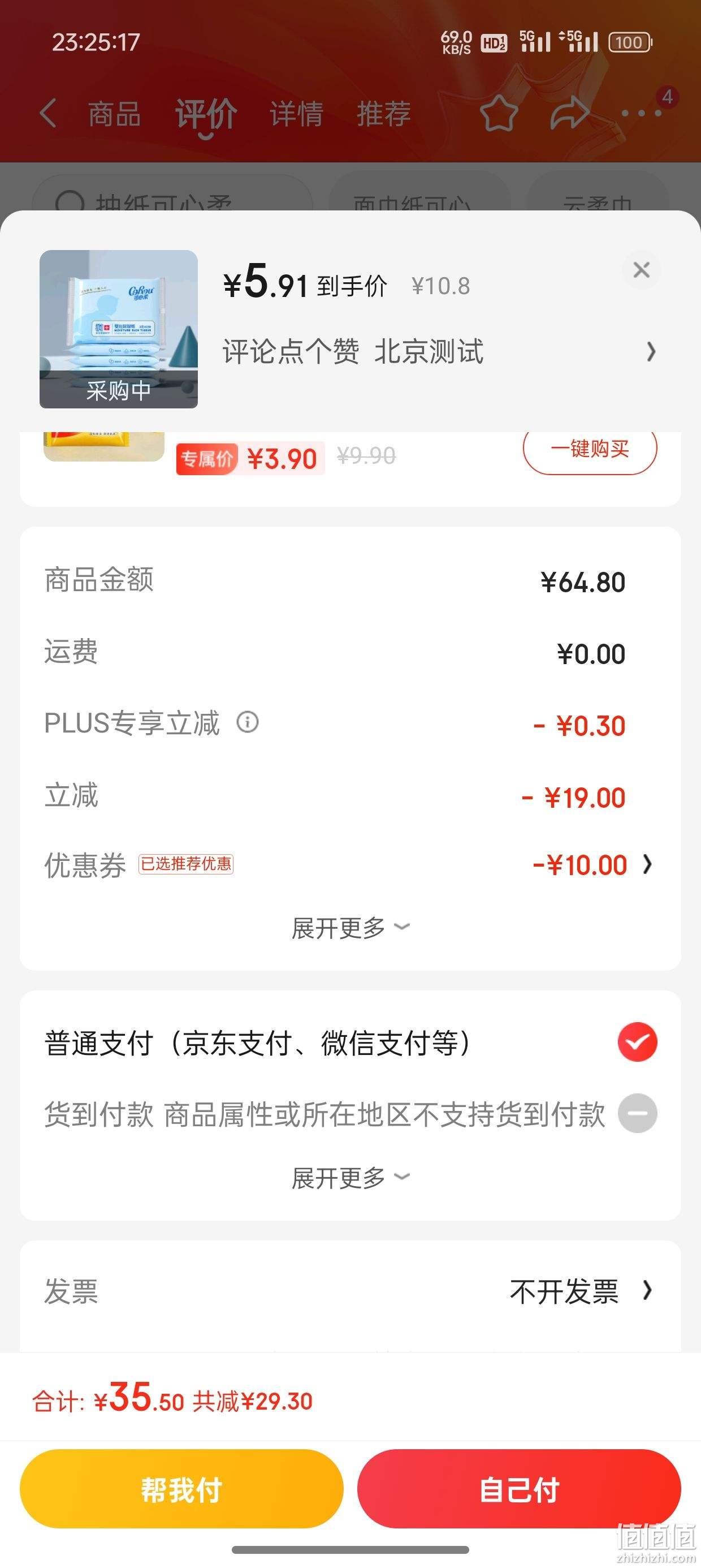View PLUS专享立减 info icon
The image size is (701, 1568).
248,722
